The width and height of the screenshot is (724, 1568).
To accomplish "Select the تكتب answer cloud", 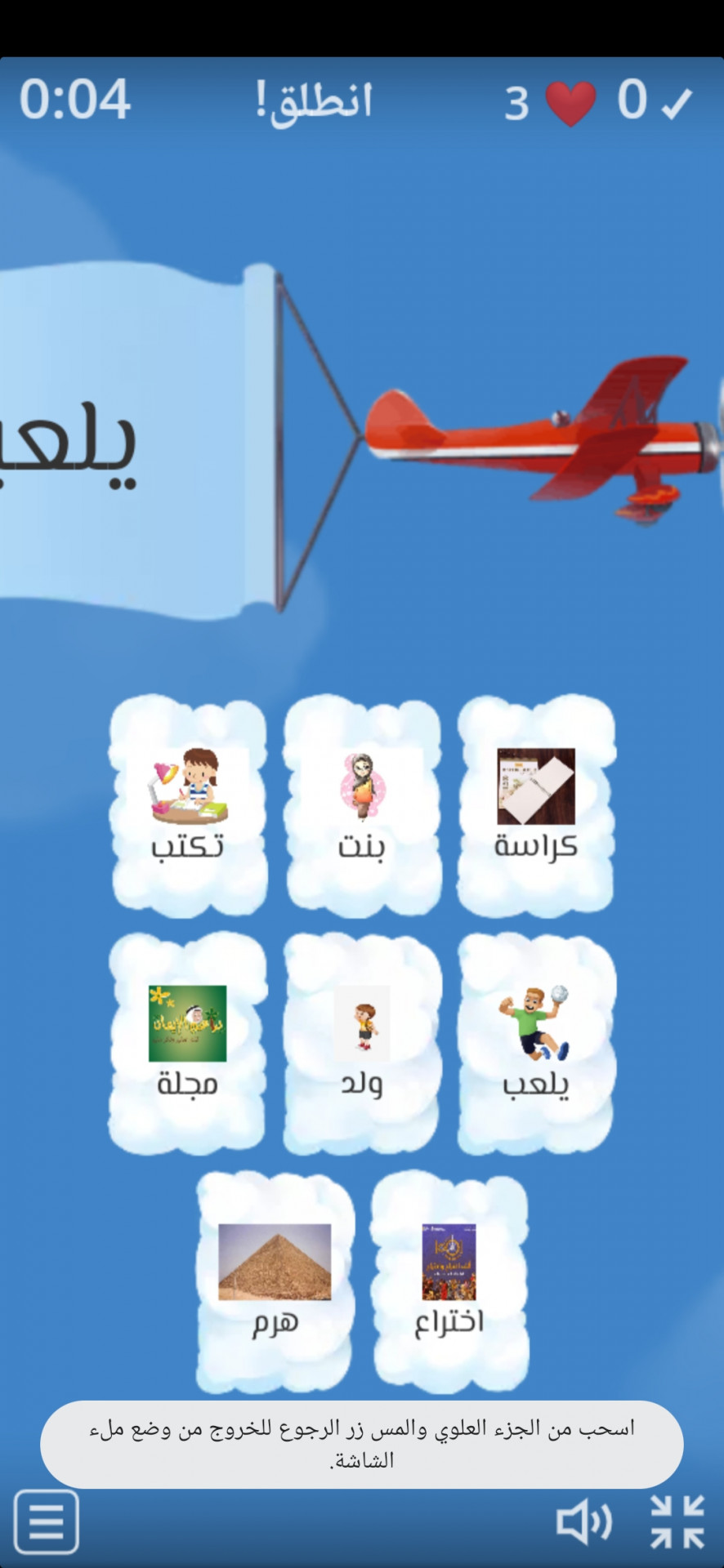I will click(188, 804).
